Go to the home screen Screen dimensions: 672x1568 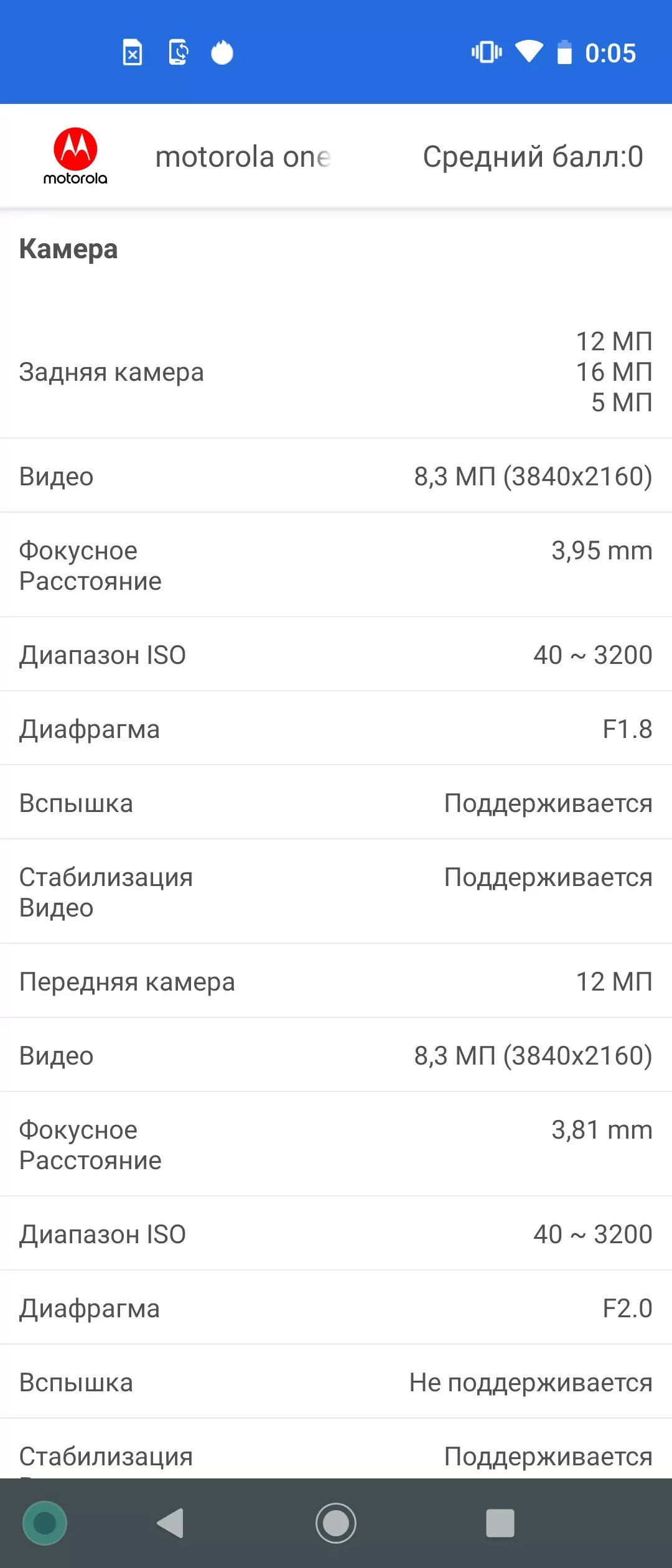pyautogui.click(x=336, y=1523)
